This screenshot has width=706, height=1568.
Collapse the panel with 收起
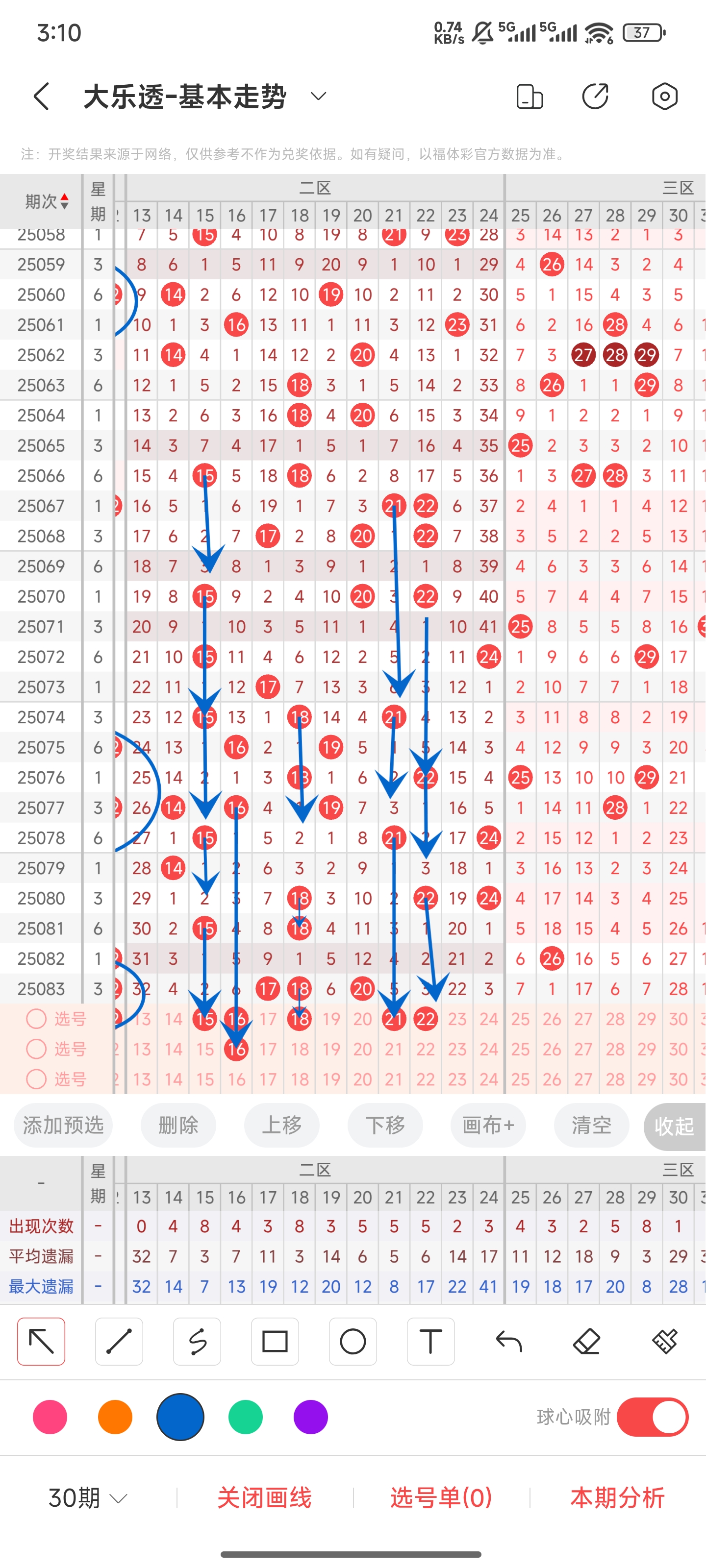[674, 1126]
